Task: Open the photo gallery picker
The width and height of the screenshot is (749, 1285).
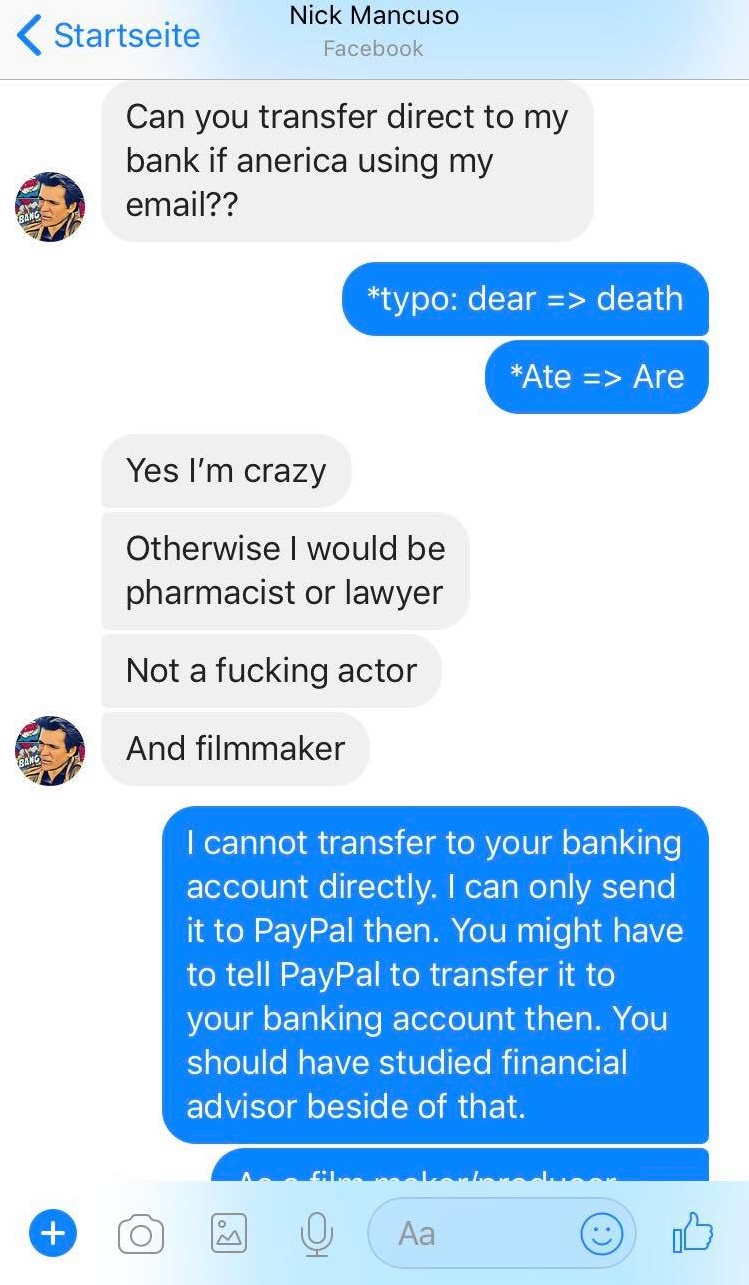Action: (x=229, y=1233)
